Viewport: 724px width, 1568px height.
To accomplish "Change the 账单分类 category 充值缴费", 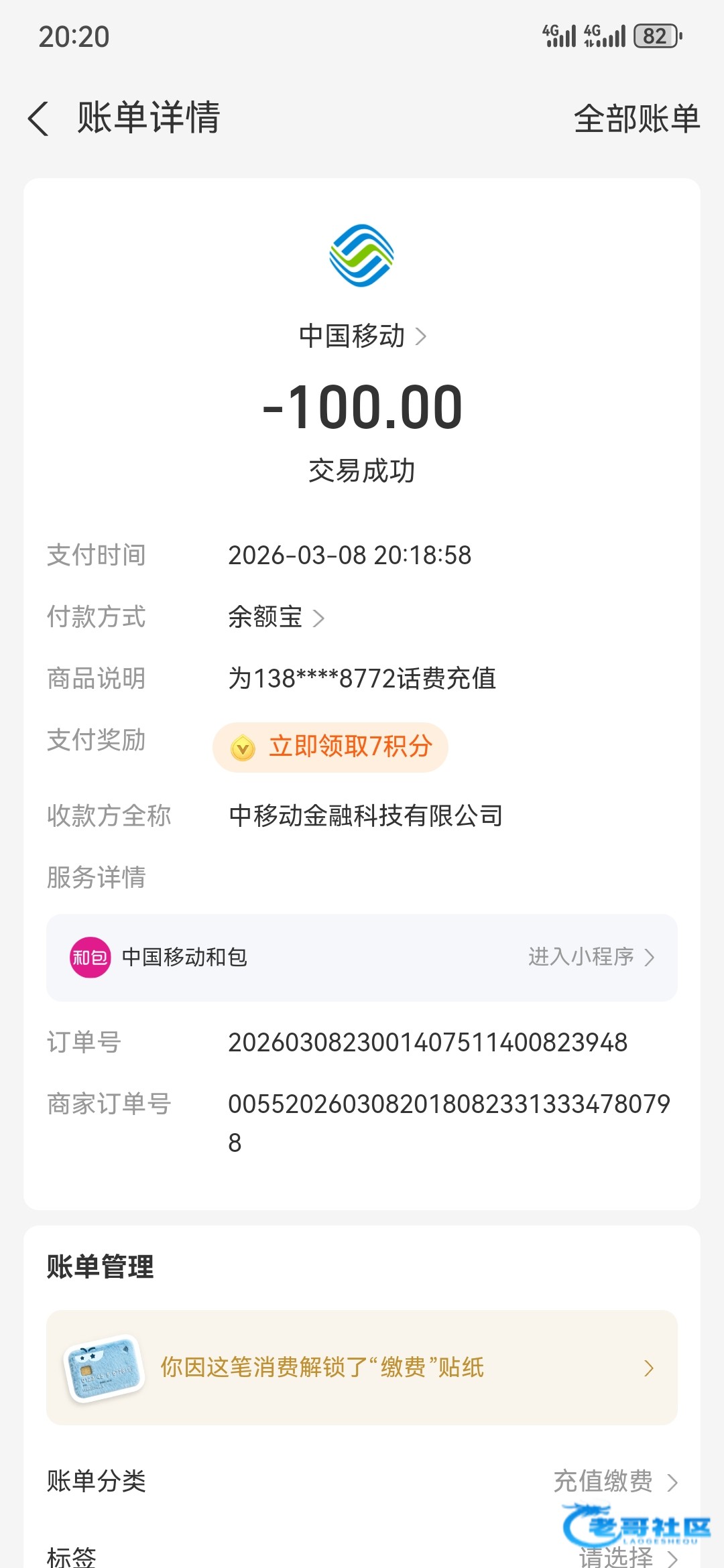I will (615, 1482).
